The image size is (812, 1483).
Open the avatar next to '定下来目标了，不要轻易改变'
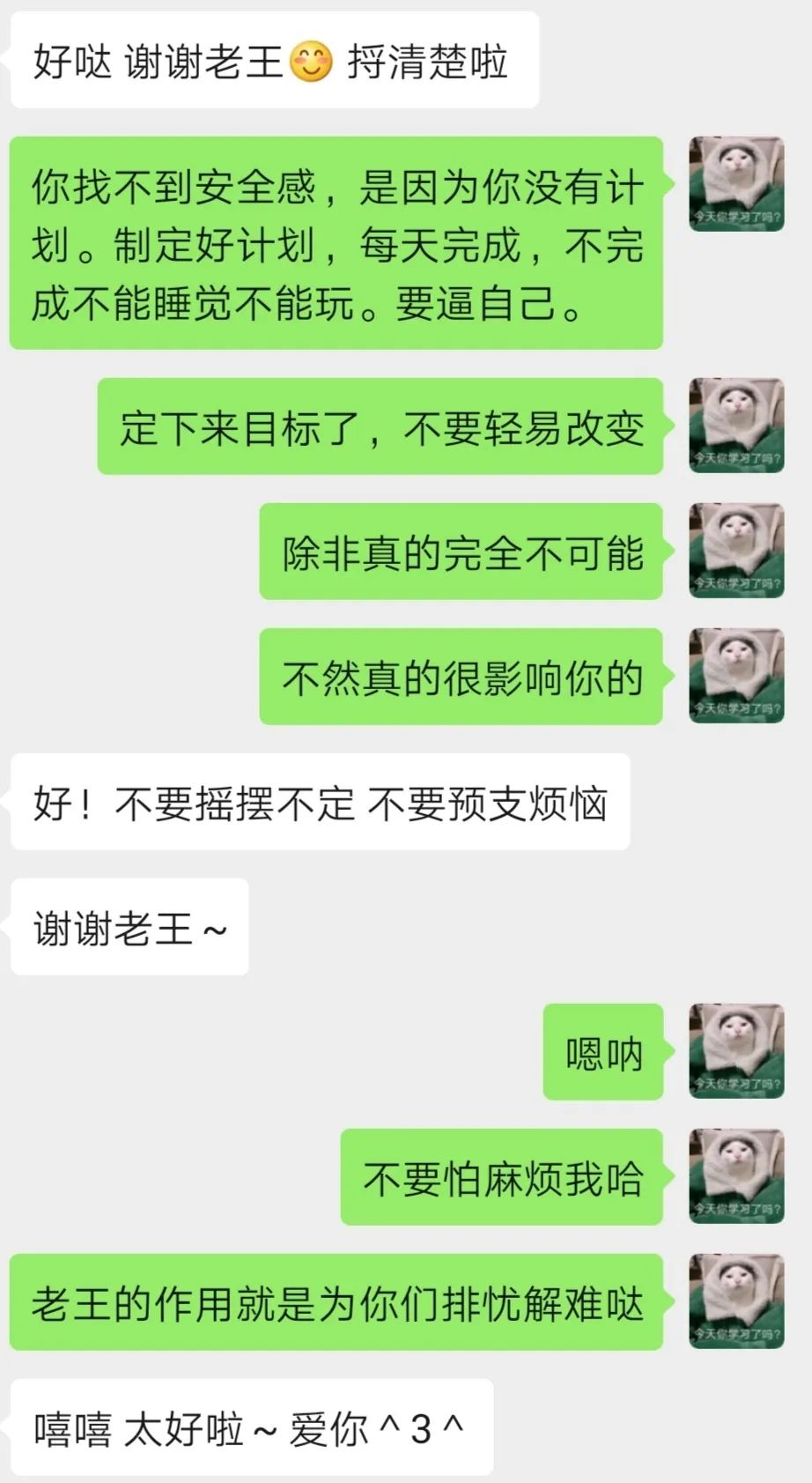736,426
